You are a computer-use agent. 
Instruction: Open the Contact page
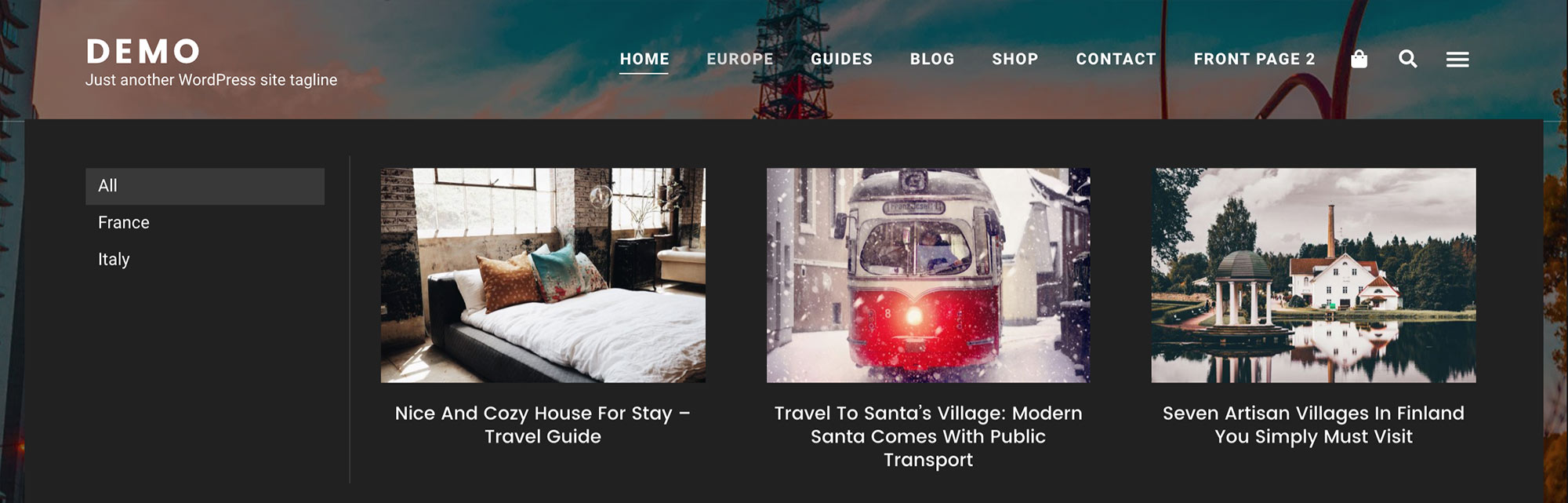[x=1116, y=59]
